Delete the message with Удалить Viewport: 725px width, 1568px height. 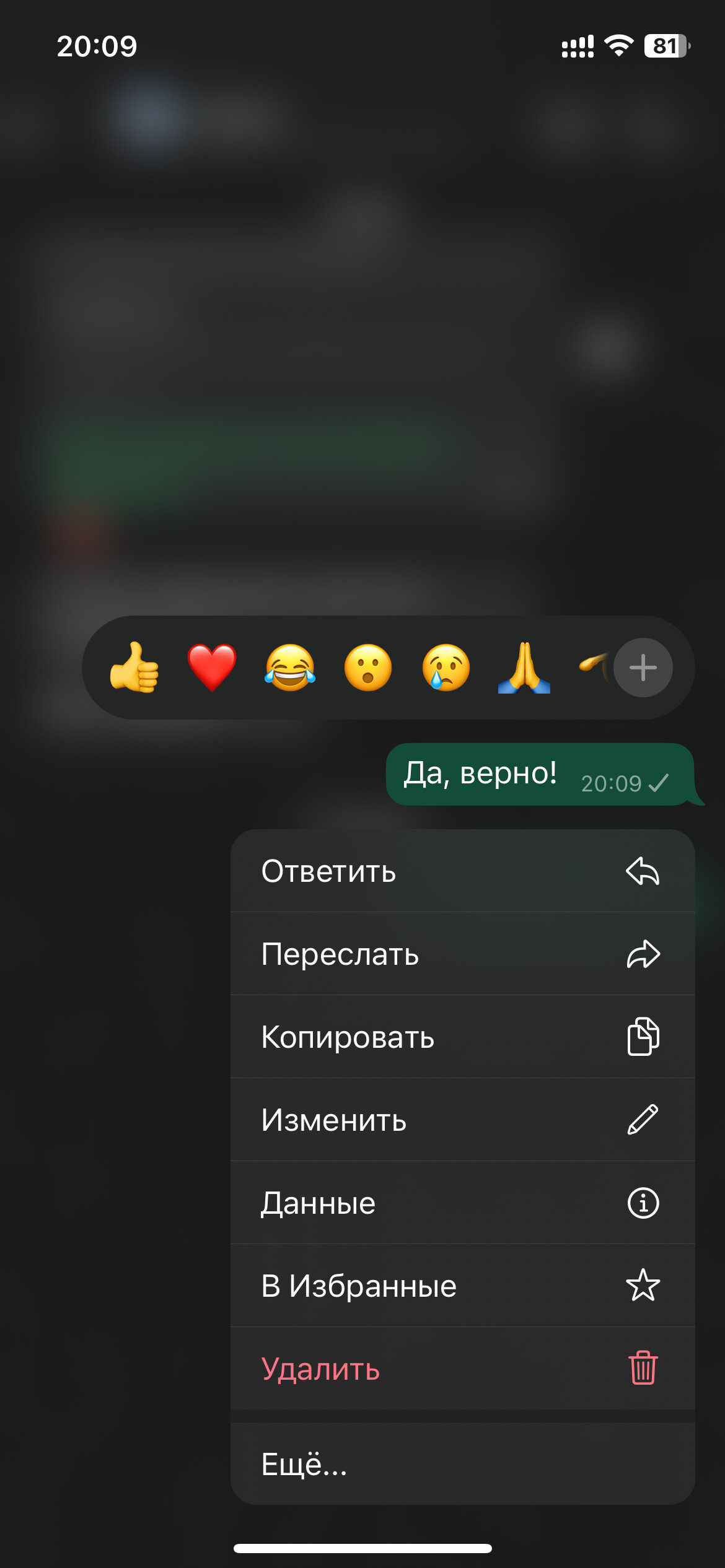(462, 1369)
